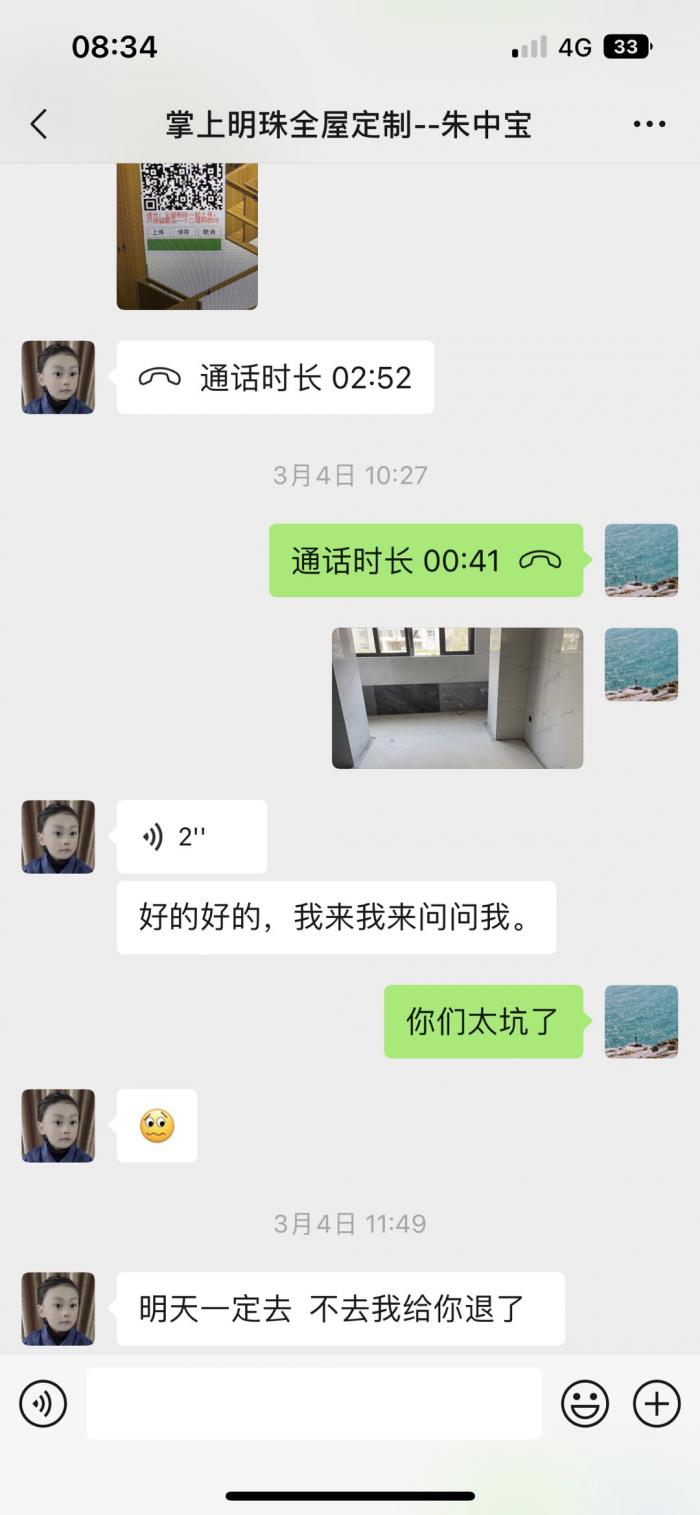Switch to voice message input
This screenshot has width=700, height=1515.
pyautogui.click(x=43, y=1403)
